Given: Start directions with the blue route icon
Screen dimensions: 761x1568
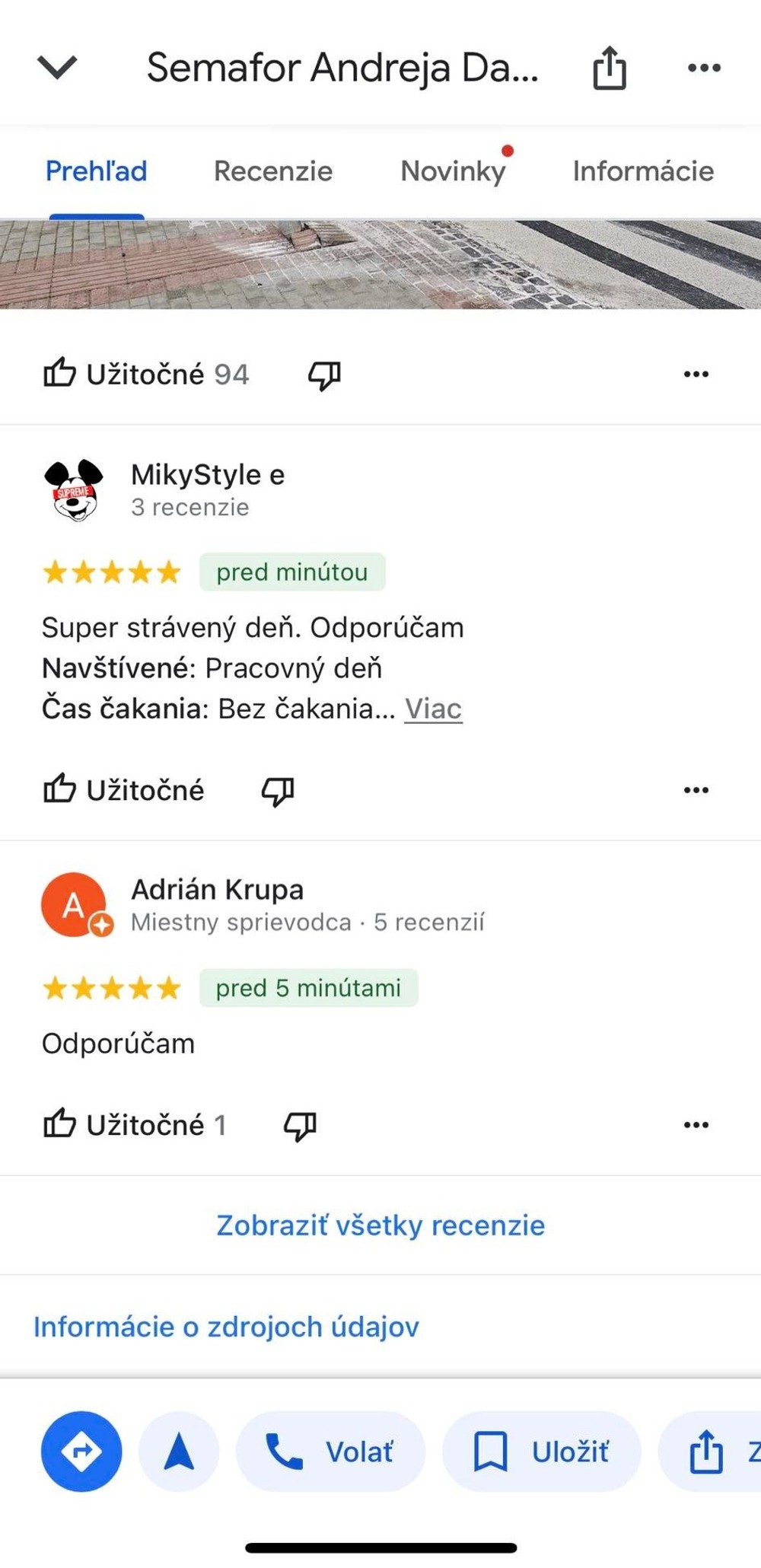Looking at the screenshot, I should coord(81,1451).
